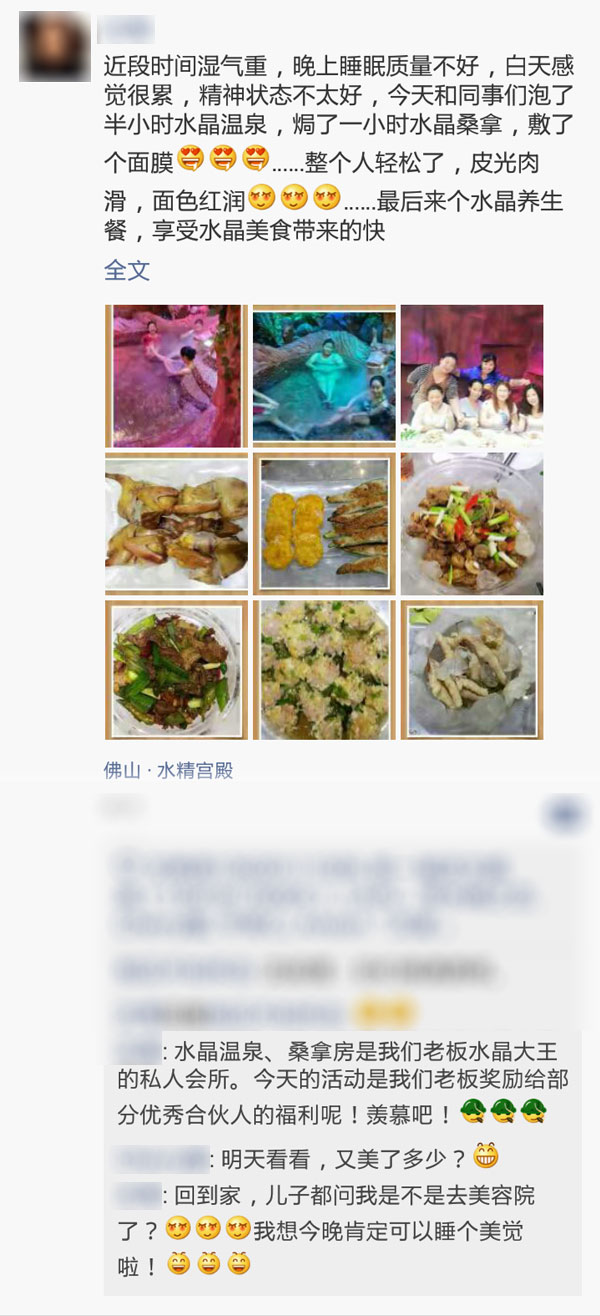Screen dimensions: 600x1316
Task: Expand the post with the 全文 link
Action: click(x=127, y=270)
